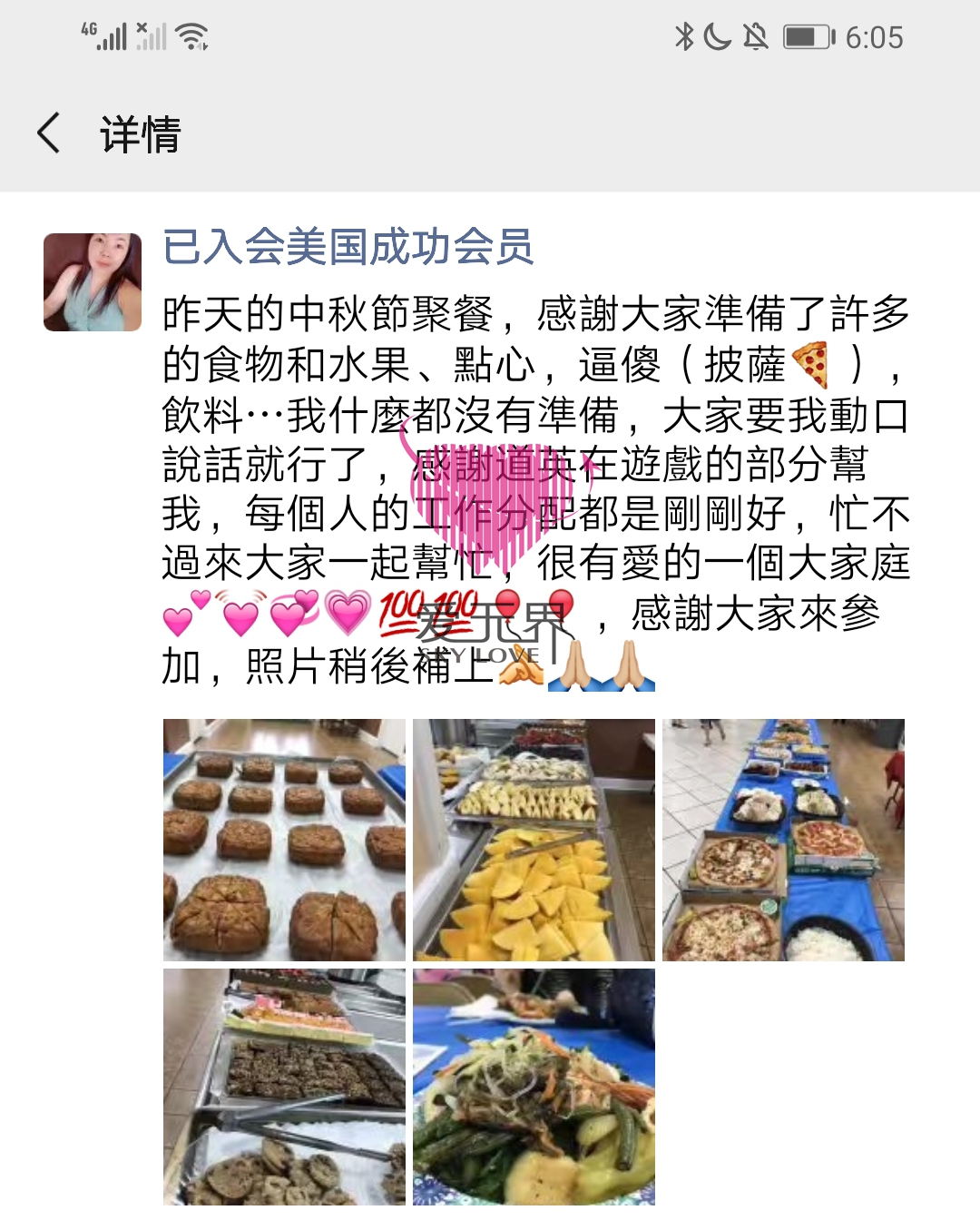Open the sliced mango trays photo
The height and width of the screenshot is (1230, 980).
534,840
